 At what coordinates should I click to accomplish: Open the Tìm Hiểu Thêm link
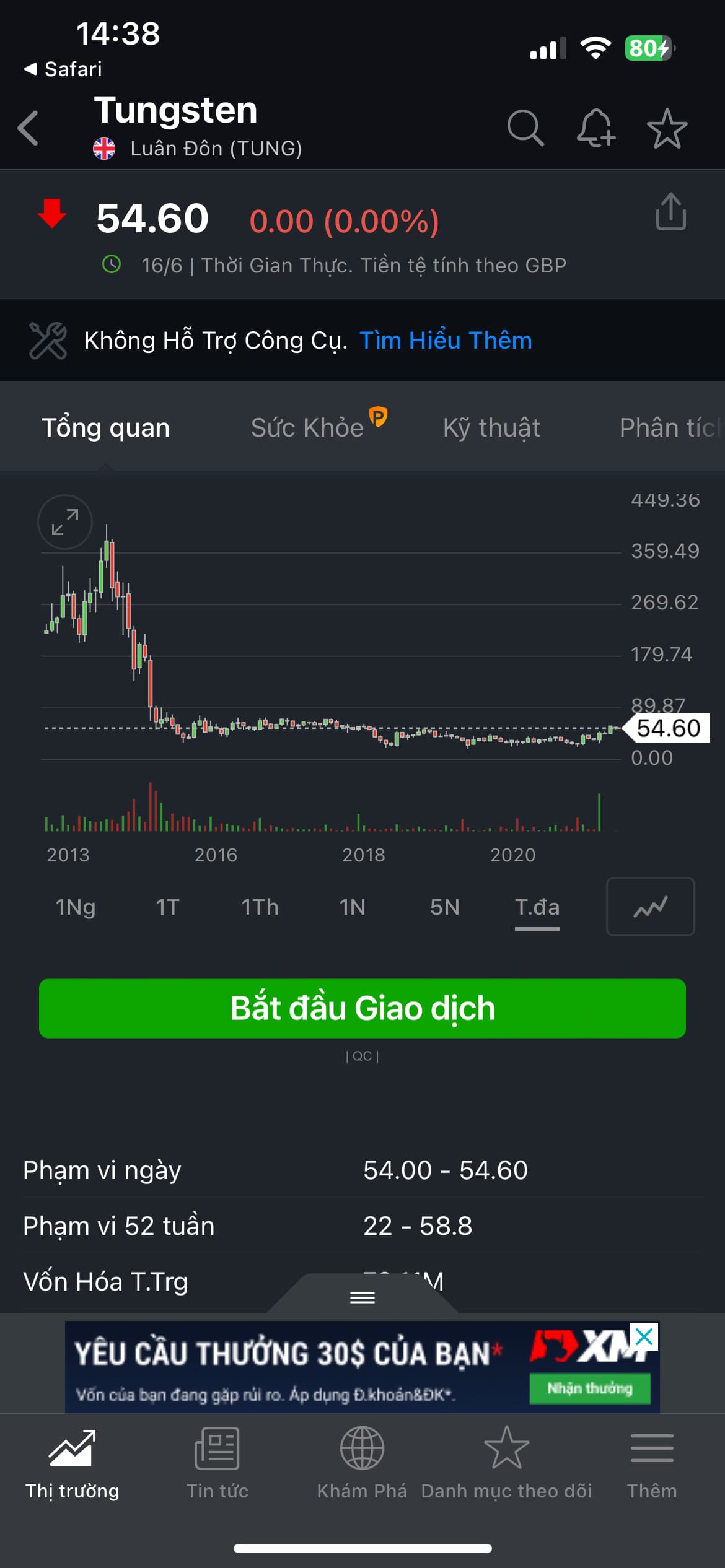[446, 341]
